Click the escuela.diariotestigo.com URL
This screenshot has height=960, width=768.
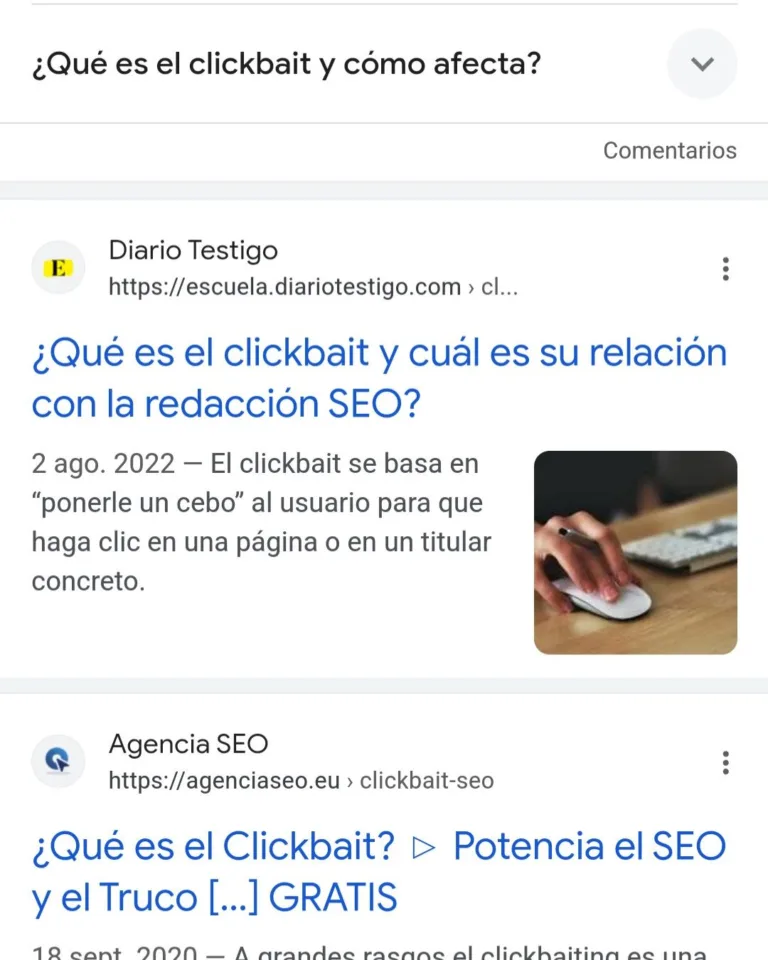[315, 287]
